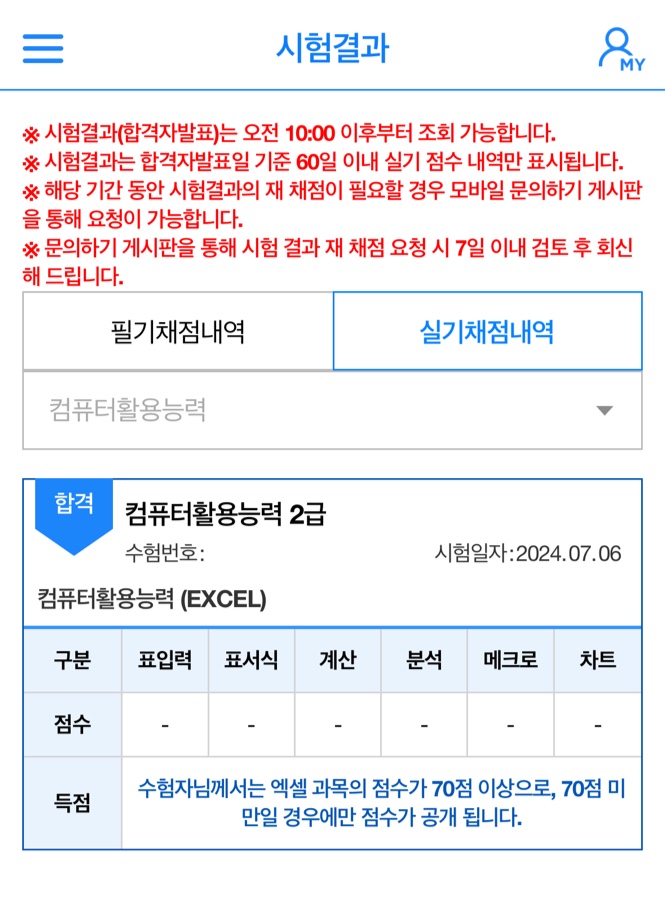Switch to the 필기채점내역 tab
The height and width of the screenshot is (918, 665).
178,332
